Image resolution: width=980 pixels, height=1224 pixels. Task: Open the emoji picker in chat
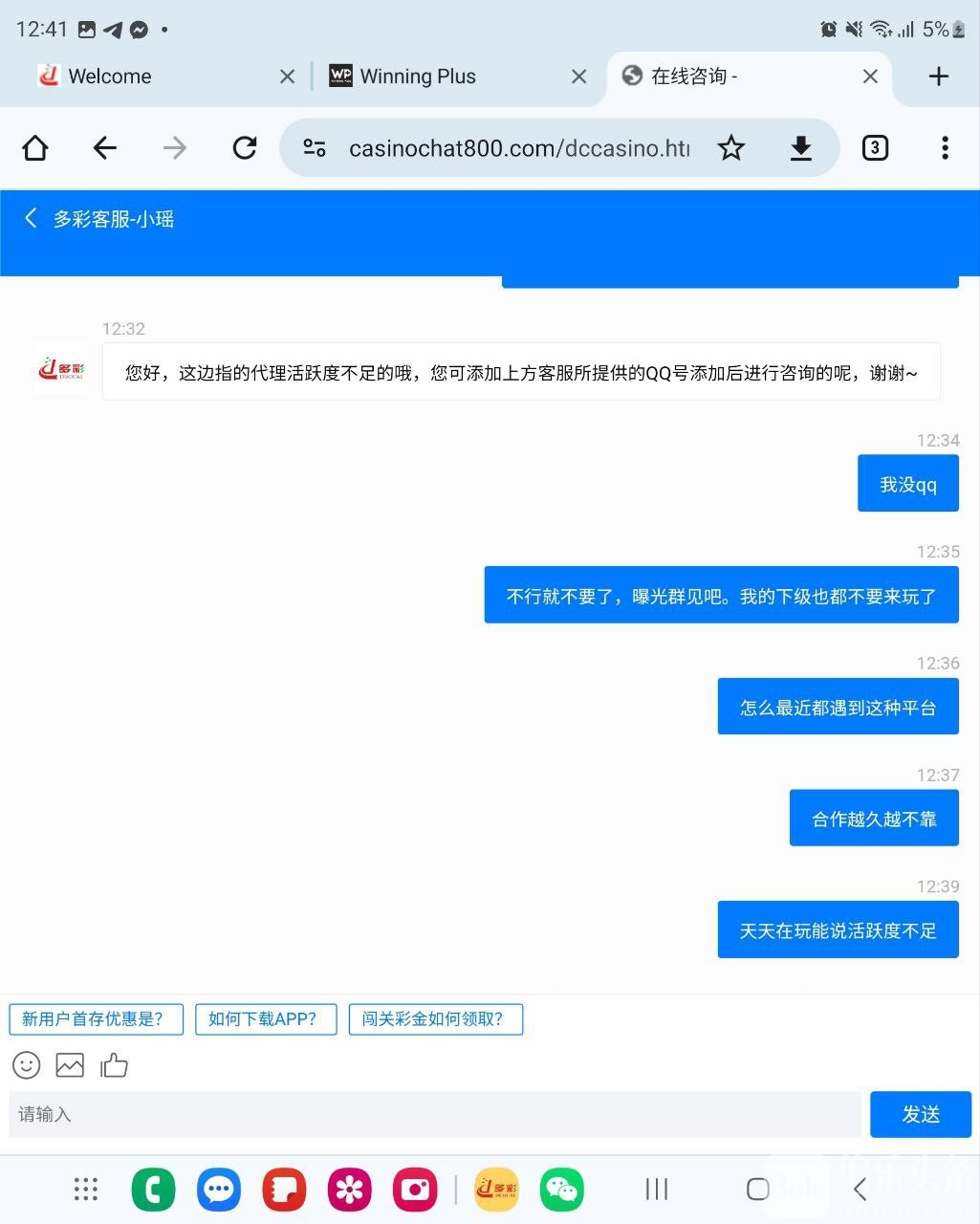(x=27, y=1065)
